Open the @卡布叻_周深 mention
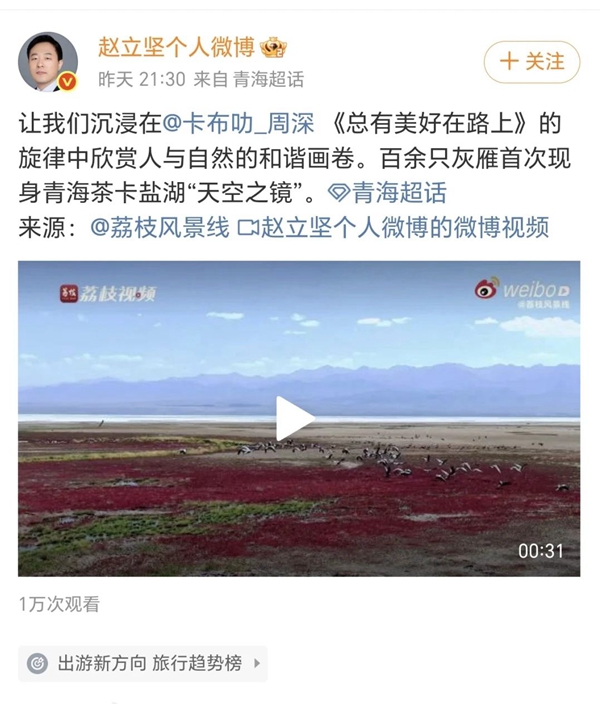600x704 pixels. tap(237, 125)
